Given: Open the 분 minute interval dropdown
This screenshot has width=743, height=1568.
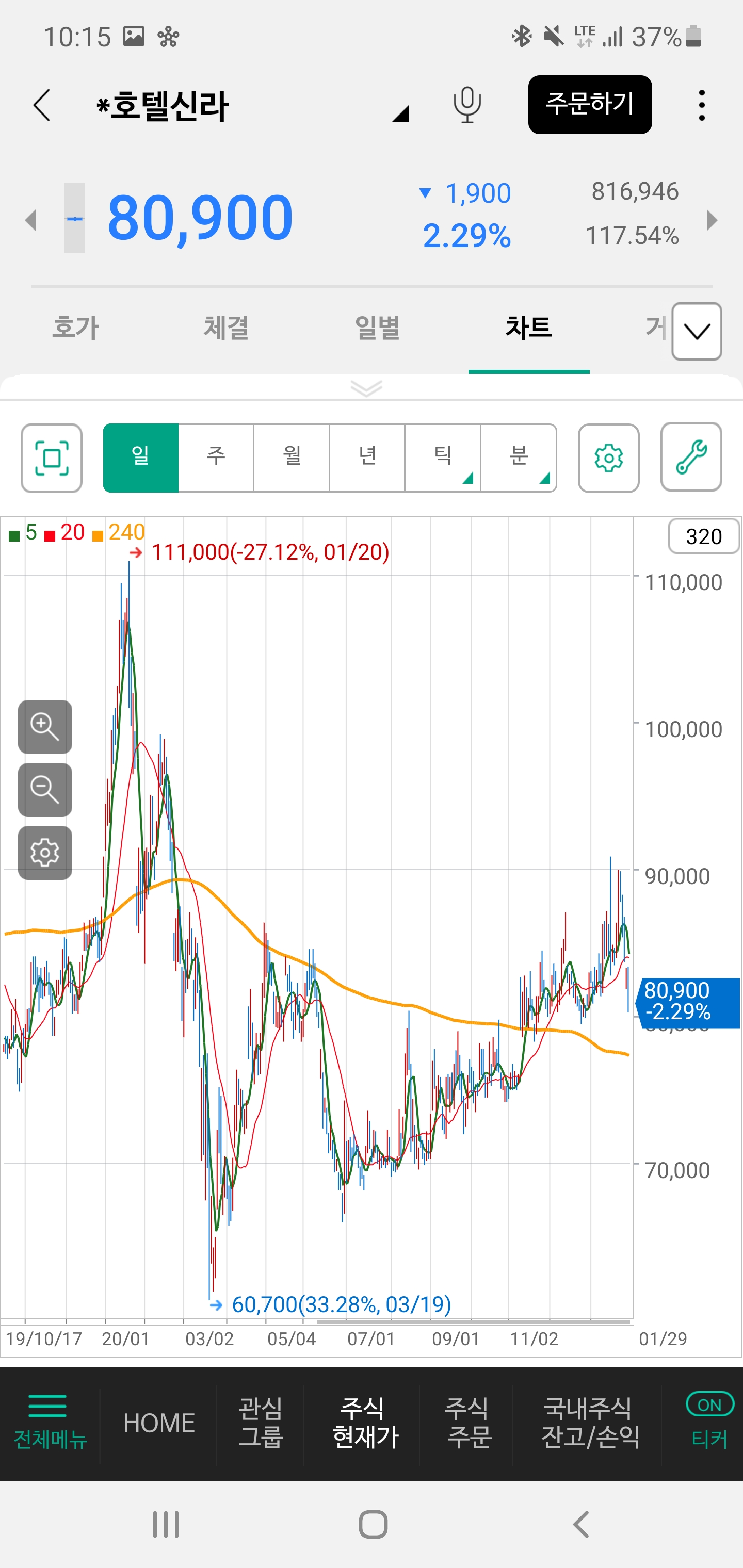Looking at the screenshot, I should pyautogui.click(x=519, y=458).
